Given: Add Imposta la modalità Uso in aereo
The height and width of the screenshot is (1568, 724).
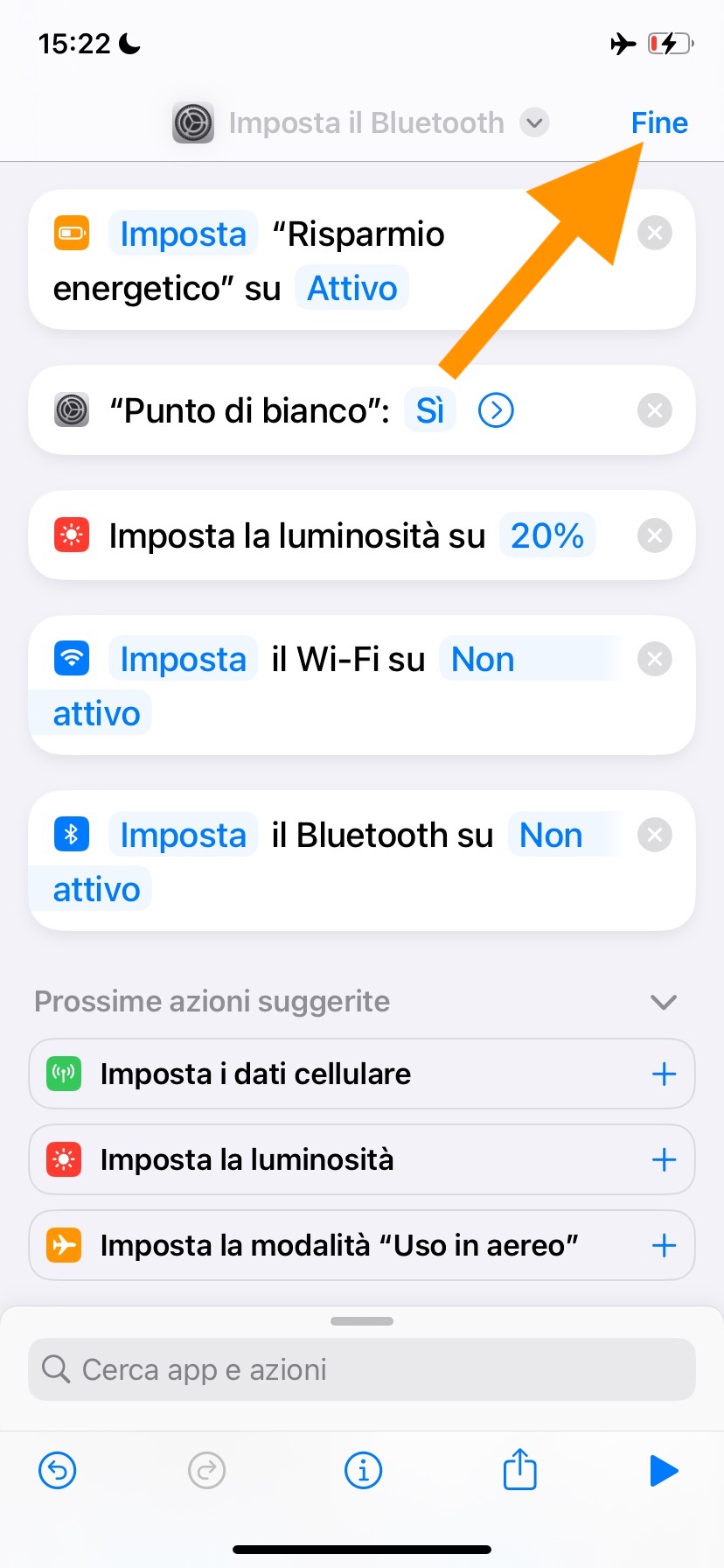Looking at the screenshot, I should pyautogui.click(x=664, y=1245).
